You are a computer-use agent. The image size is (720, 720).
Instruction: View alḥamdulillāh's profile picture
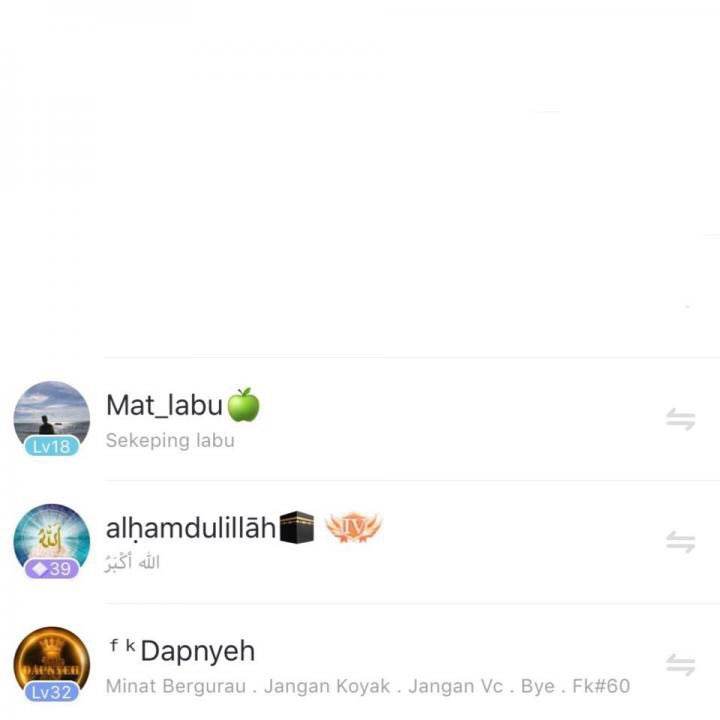[51, 538]
